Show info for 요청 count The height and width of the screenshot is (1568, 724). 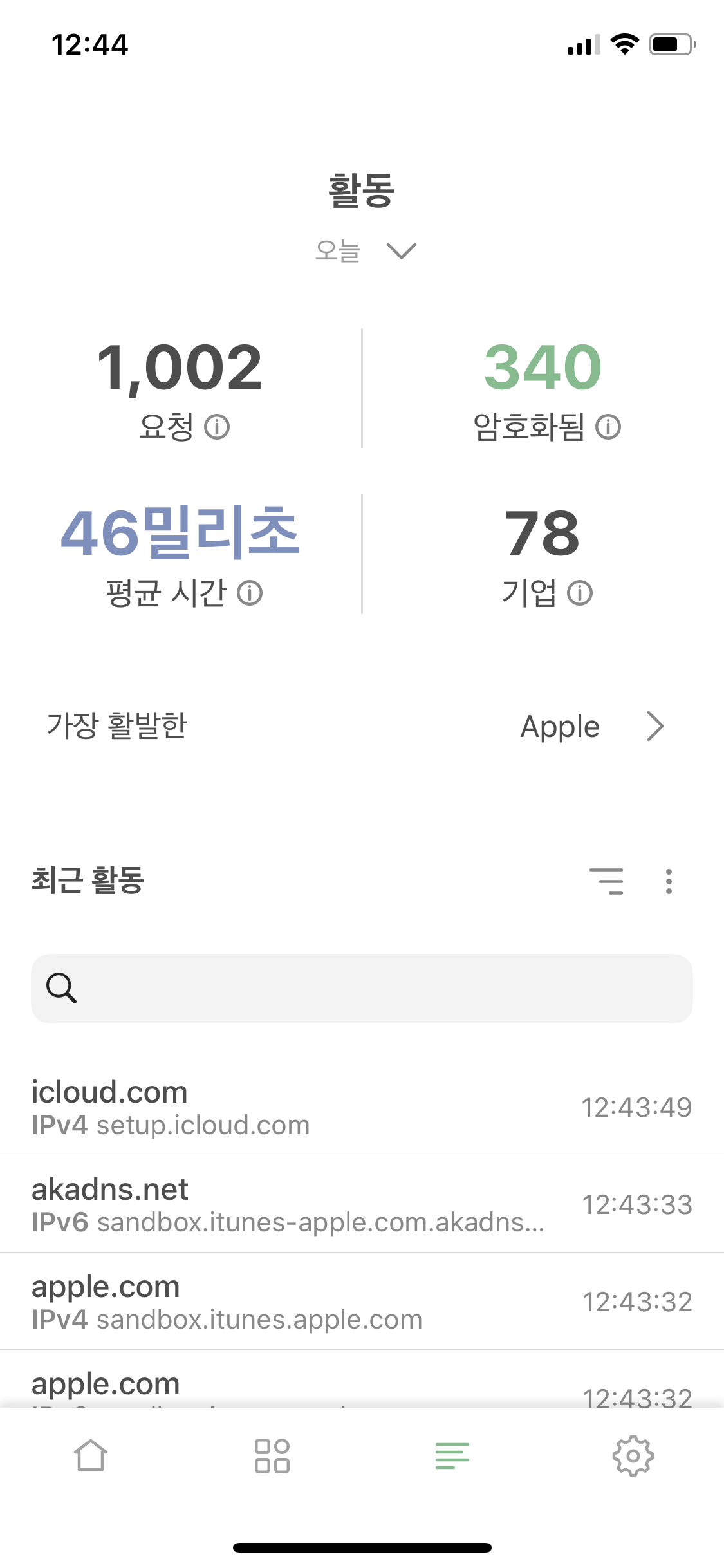coord(217,427)
